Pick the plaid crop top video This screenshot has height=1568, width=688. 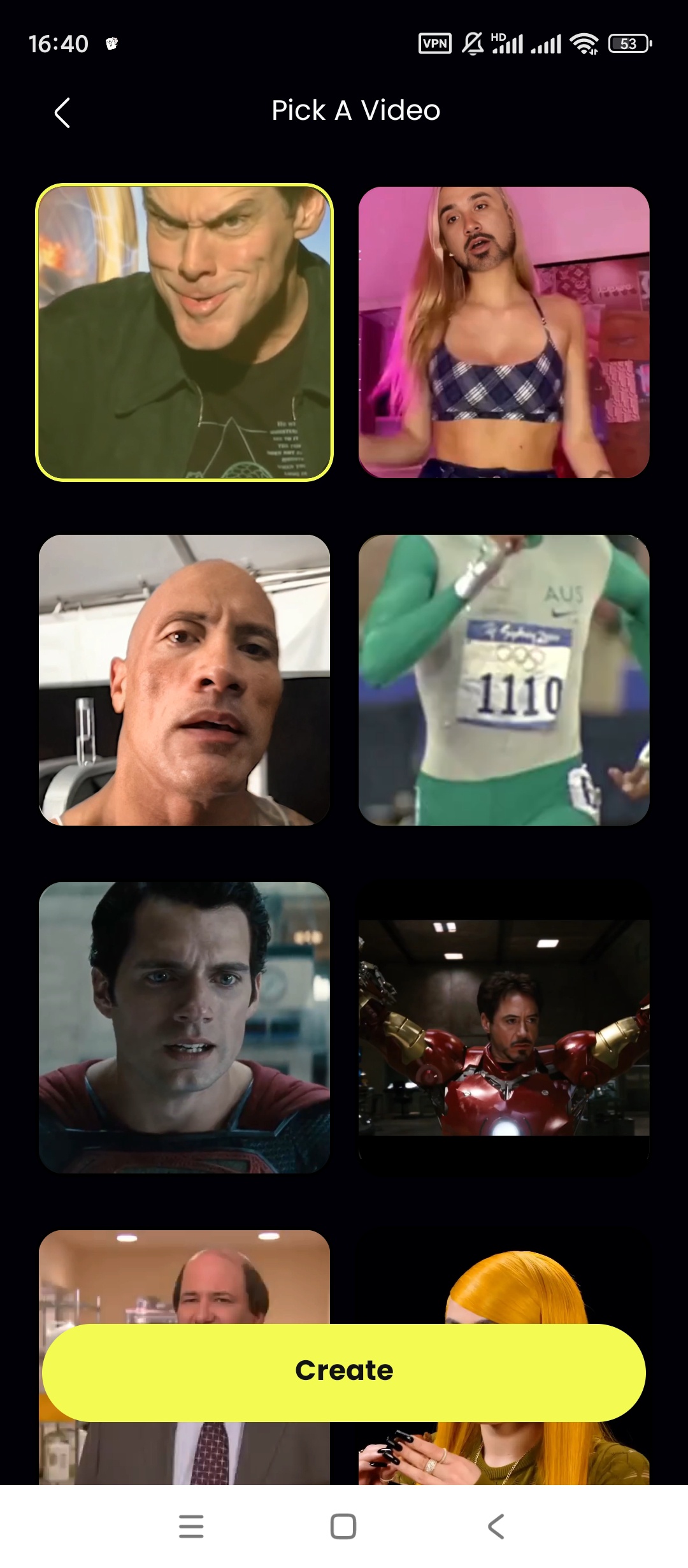(x=504, y=332)
